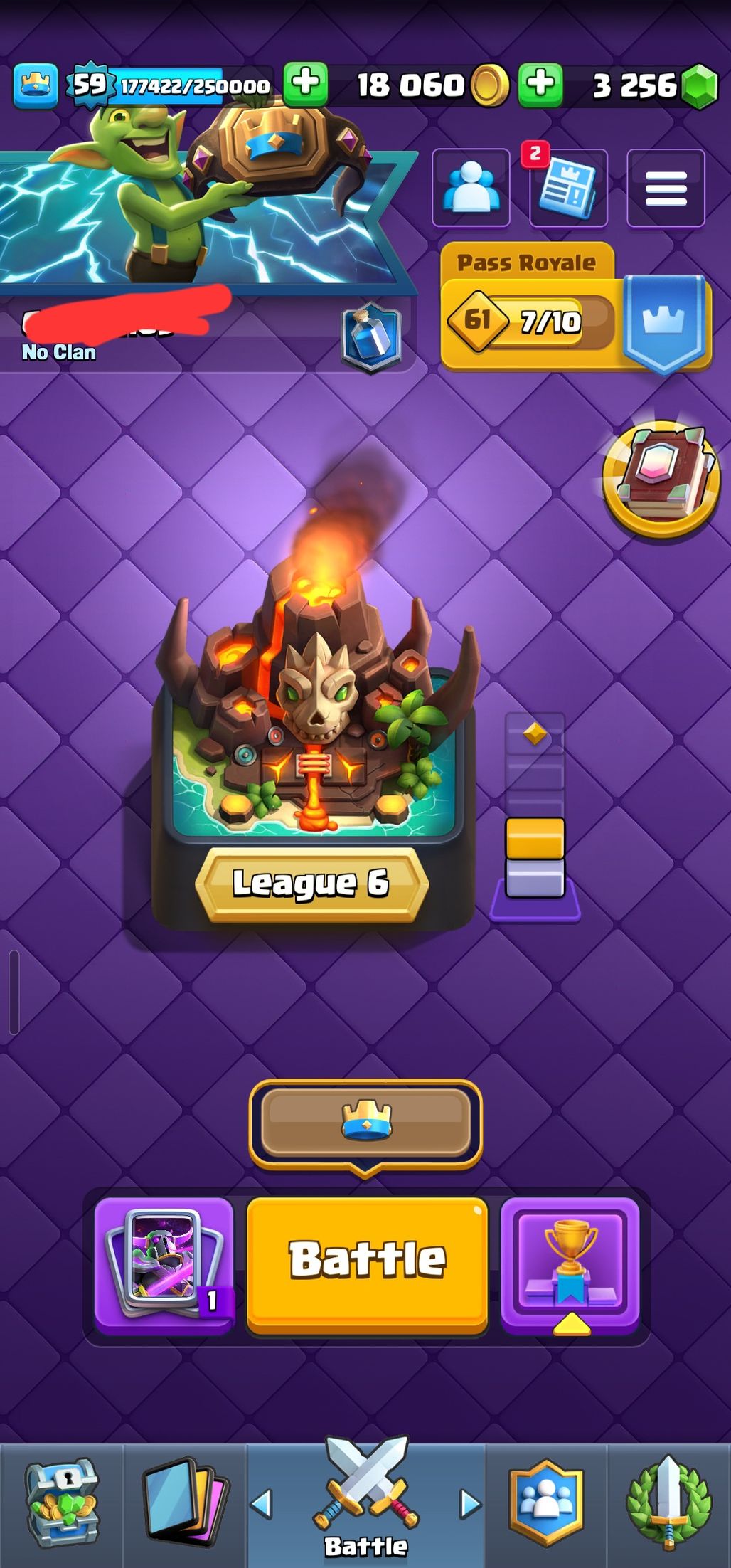The height and width of the screenshot is (1568, 731).
Task: Open the player profile crown icon
Action: [36, 85]
